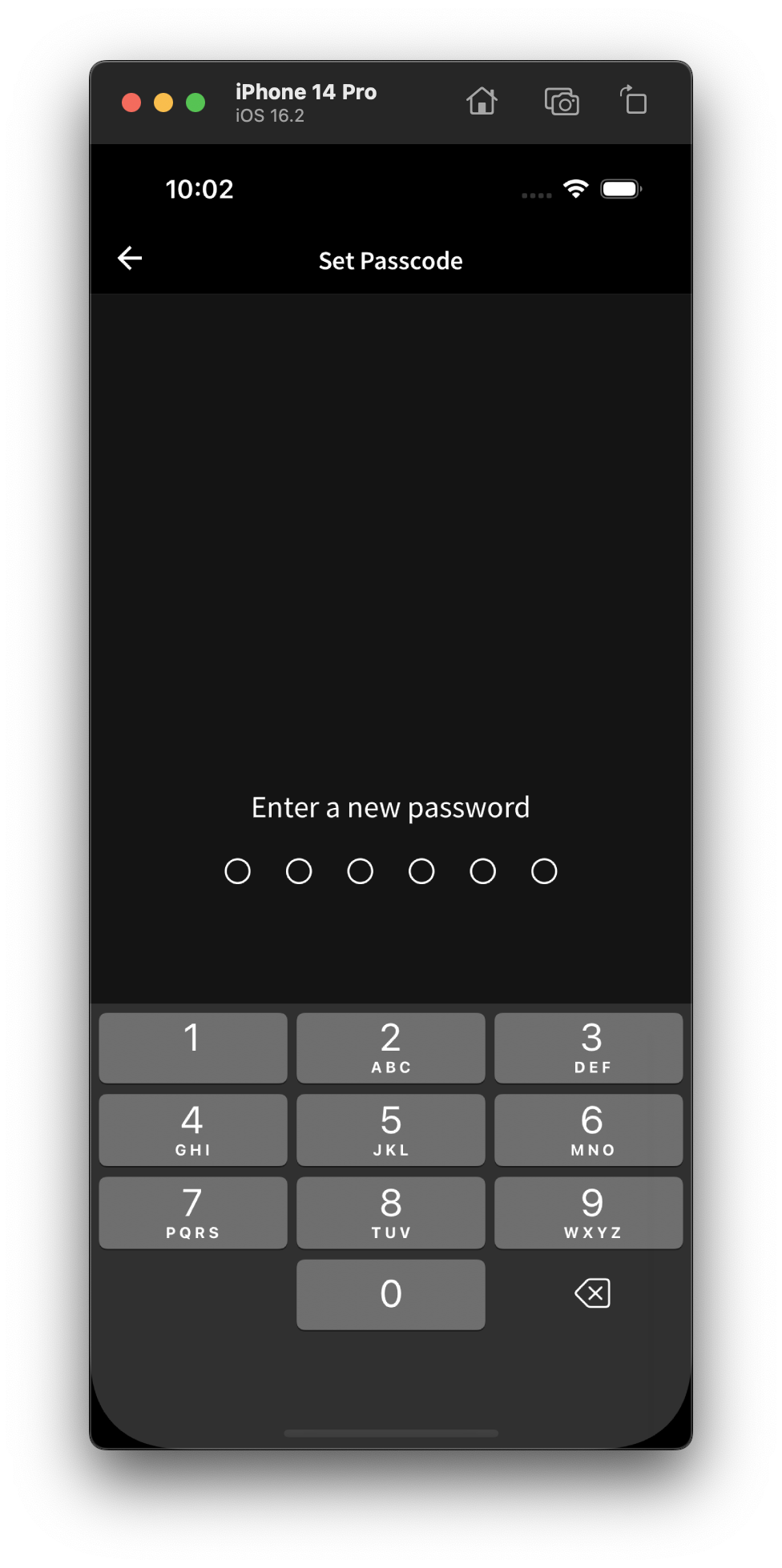Click the yellow minimize traffic light
This screenshot has height=1568, width=782.
163,102
